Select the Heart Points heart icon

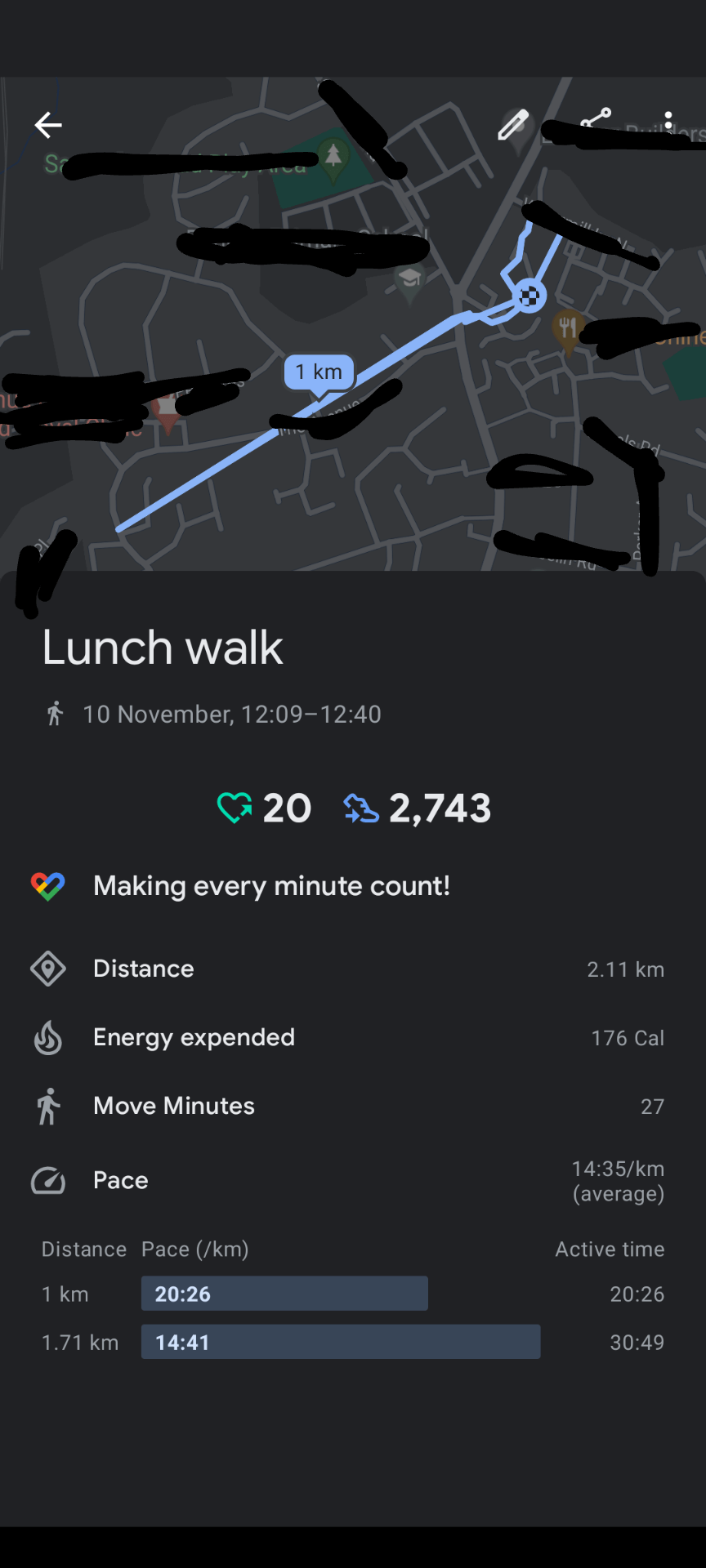(234, 807)
